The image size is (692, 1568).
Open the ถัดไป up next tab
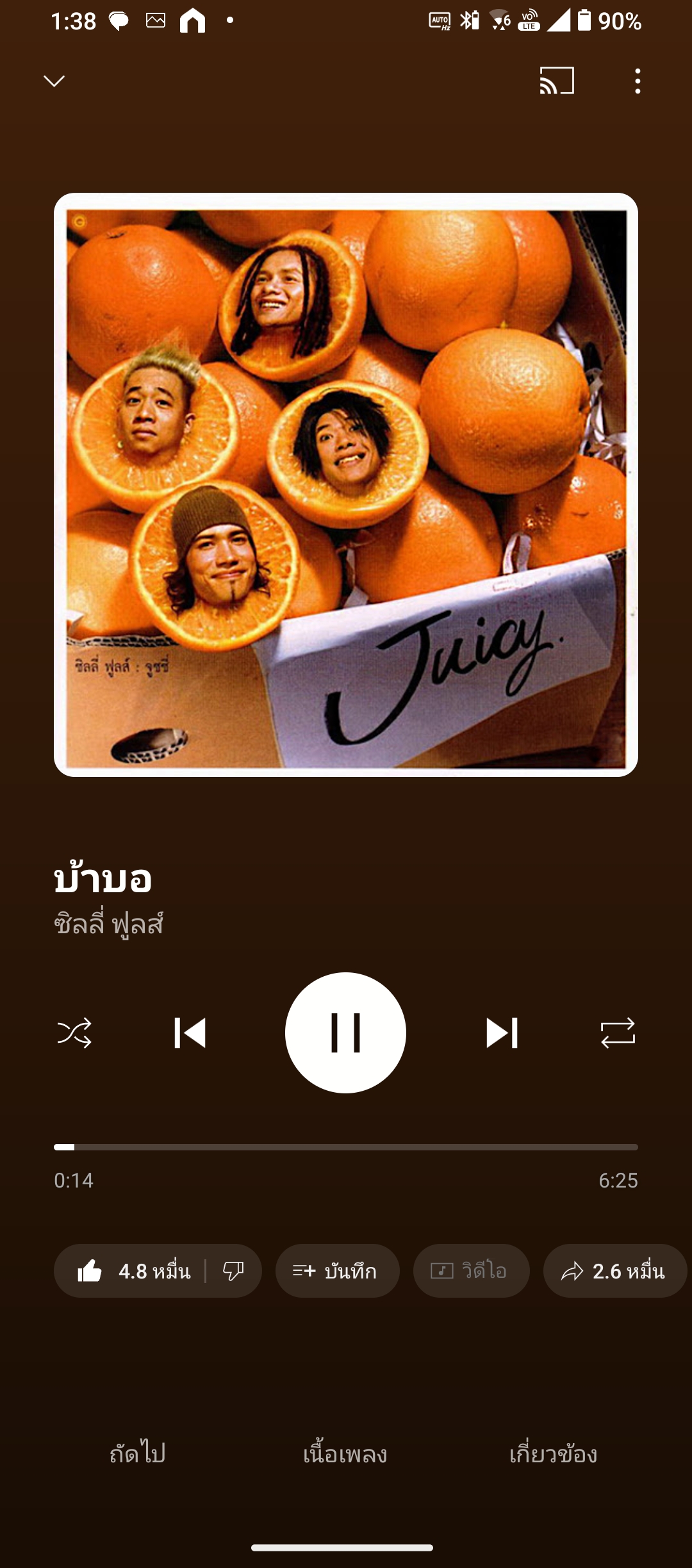(x=138, y=1453)
